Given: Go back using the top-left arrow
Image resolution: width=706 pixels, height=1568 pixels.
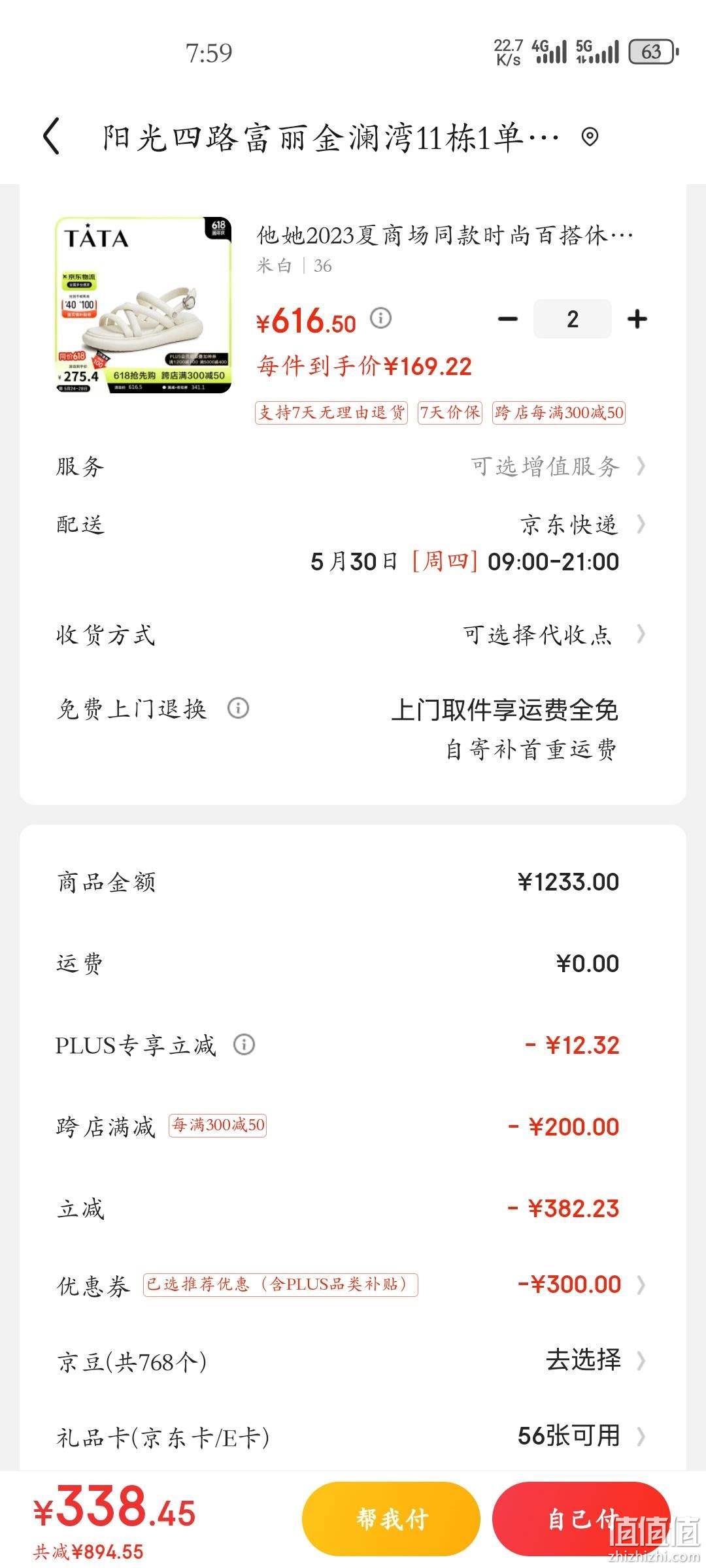Looking at the screenshot, I should coord(52,137).
